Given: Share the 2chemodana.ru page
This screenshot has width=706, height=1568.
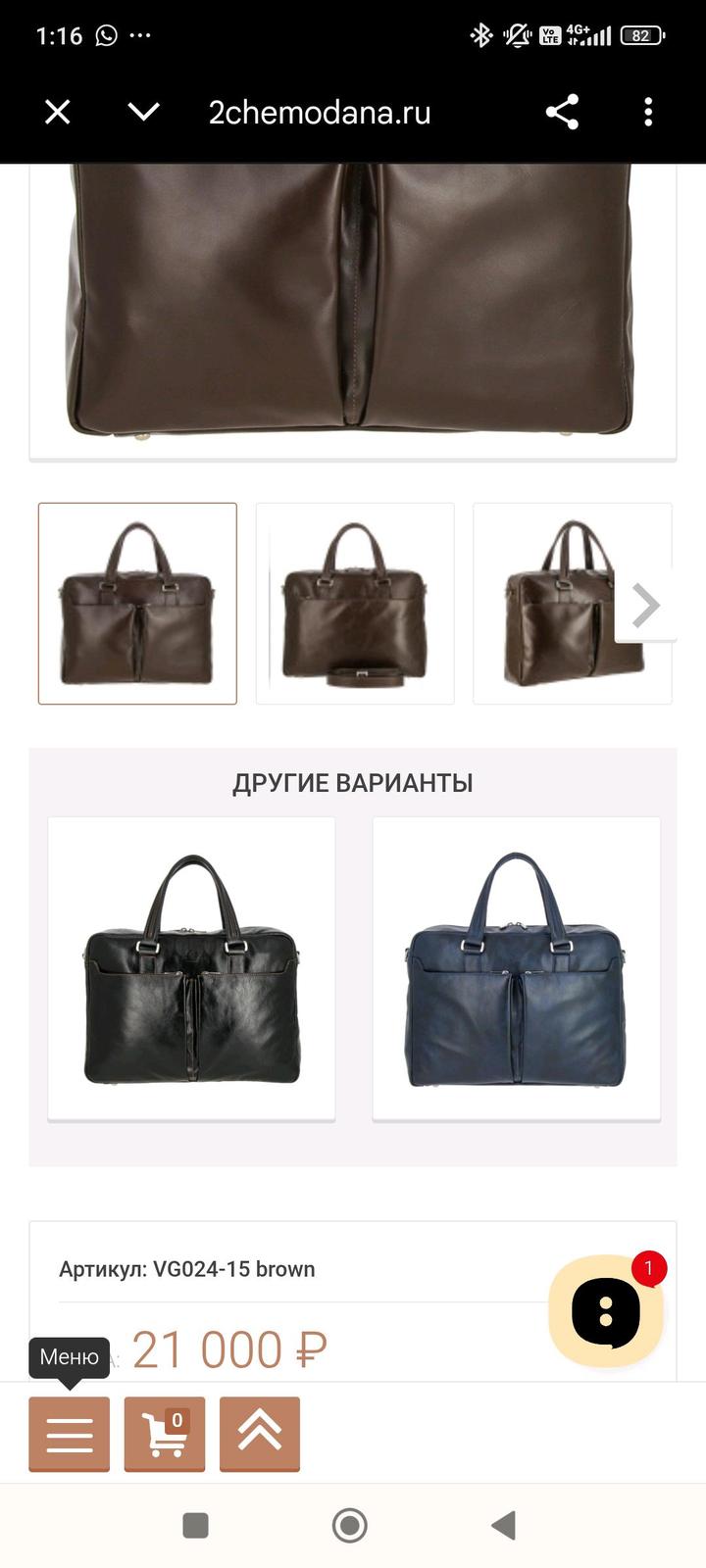Looking at the screenshot, I should (562, 113).
